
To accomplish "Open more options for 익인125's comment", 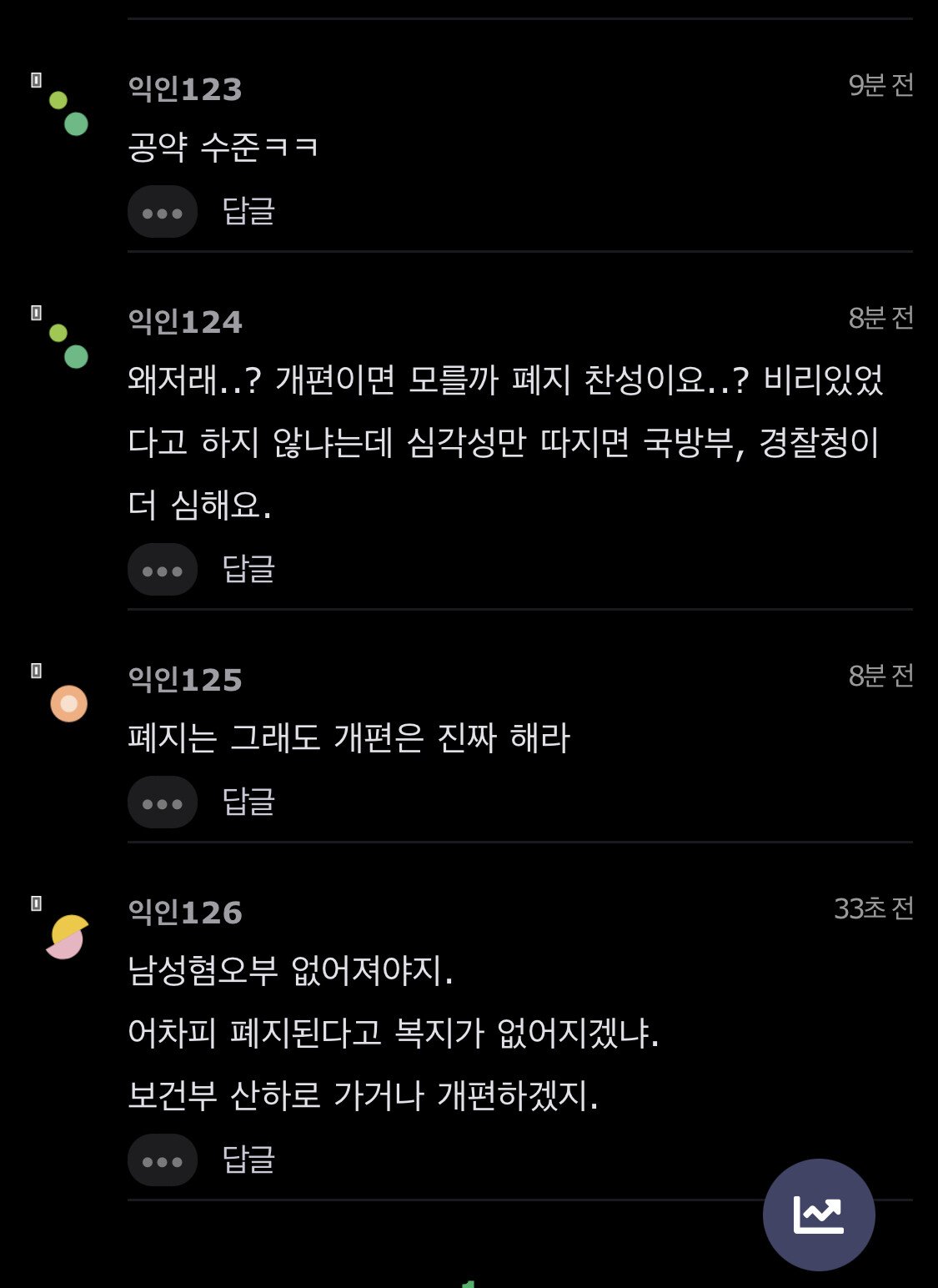I will point(162,802).
